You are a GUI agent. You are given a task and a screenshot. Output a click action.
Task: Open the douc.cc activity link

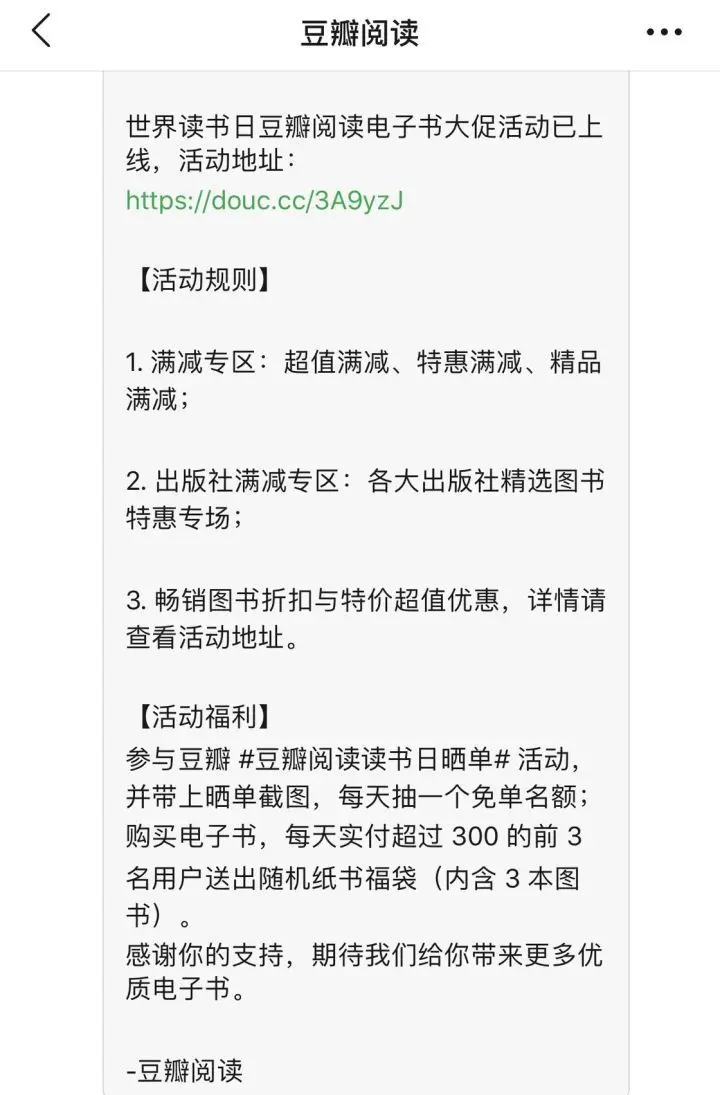pyautogui.click(x=264, y=199)
